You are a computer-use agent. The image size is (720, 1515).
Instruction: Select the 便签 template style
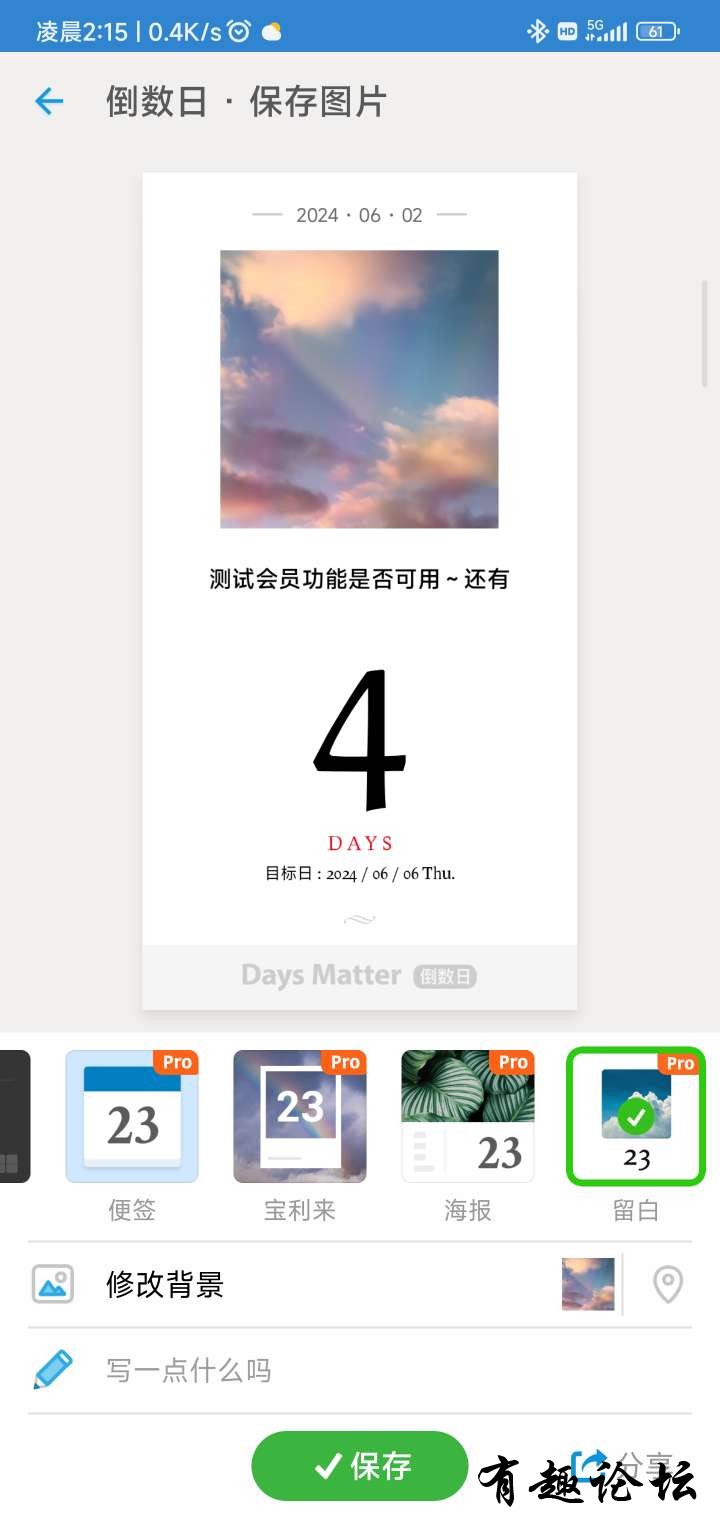(x=132, y=1117)
